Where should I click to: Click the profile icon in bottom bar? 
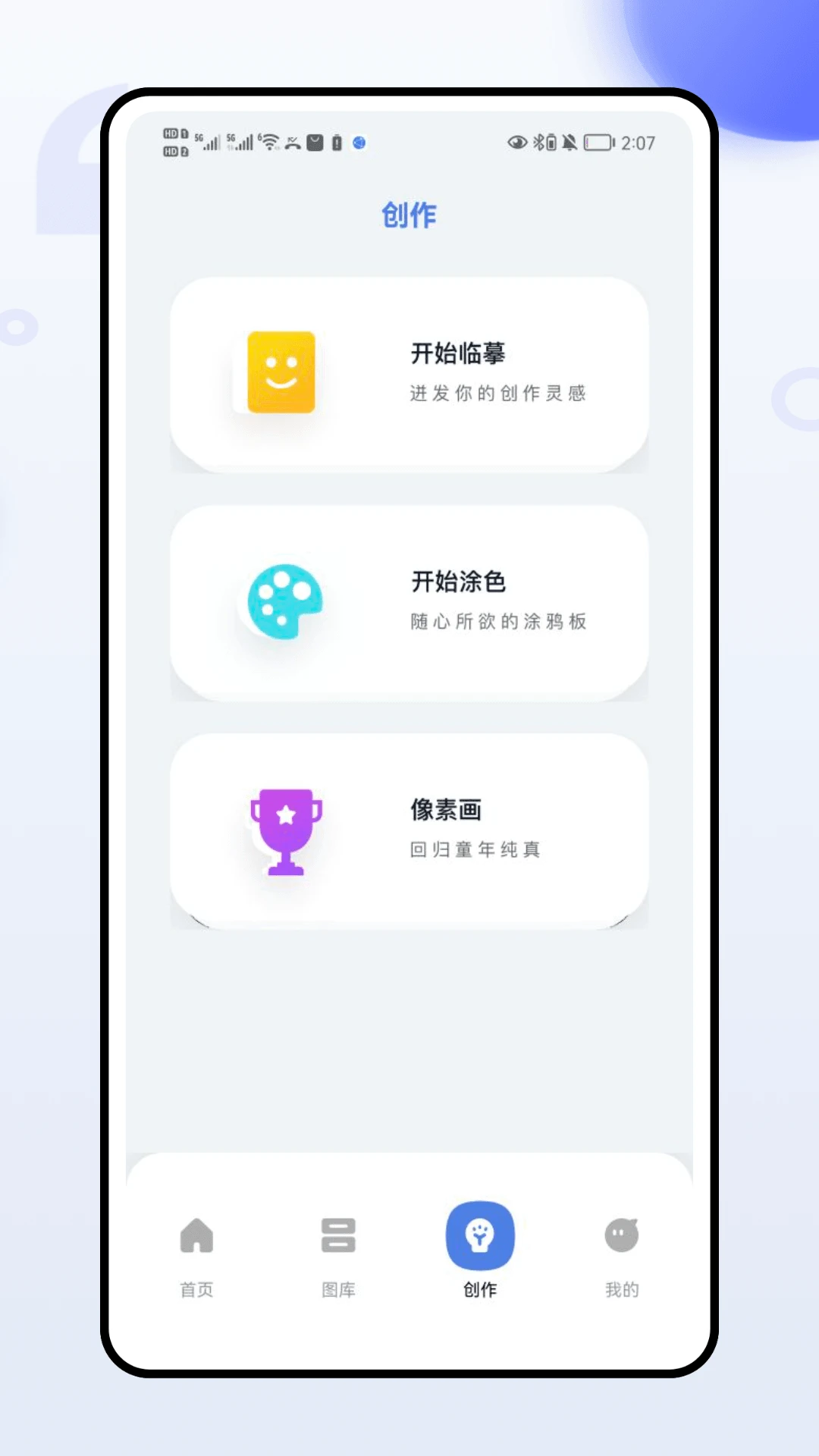622,1235
